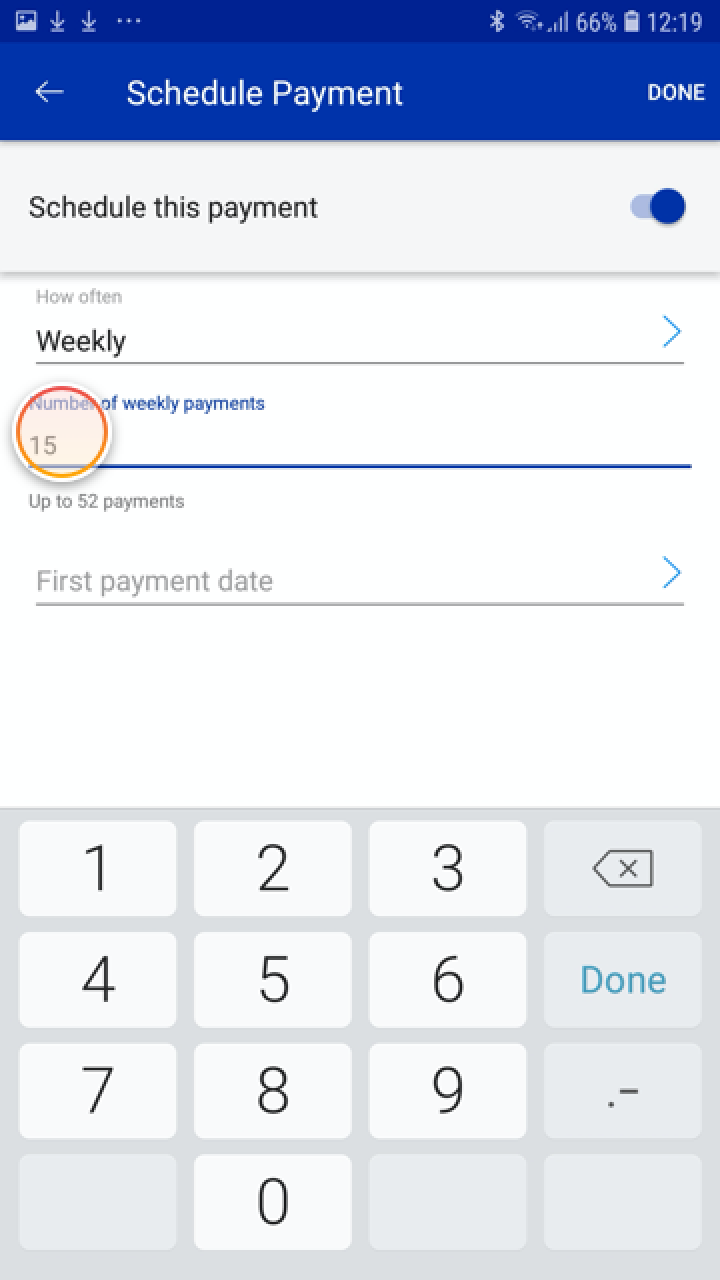720x1280 pixels.
Task: Focus the number of weekly payments field
Action: [360, 445]
